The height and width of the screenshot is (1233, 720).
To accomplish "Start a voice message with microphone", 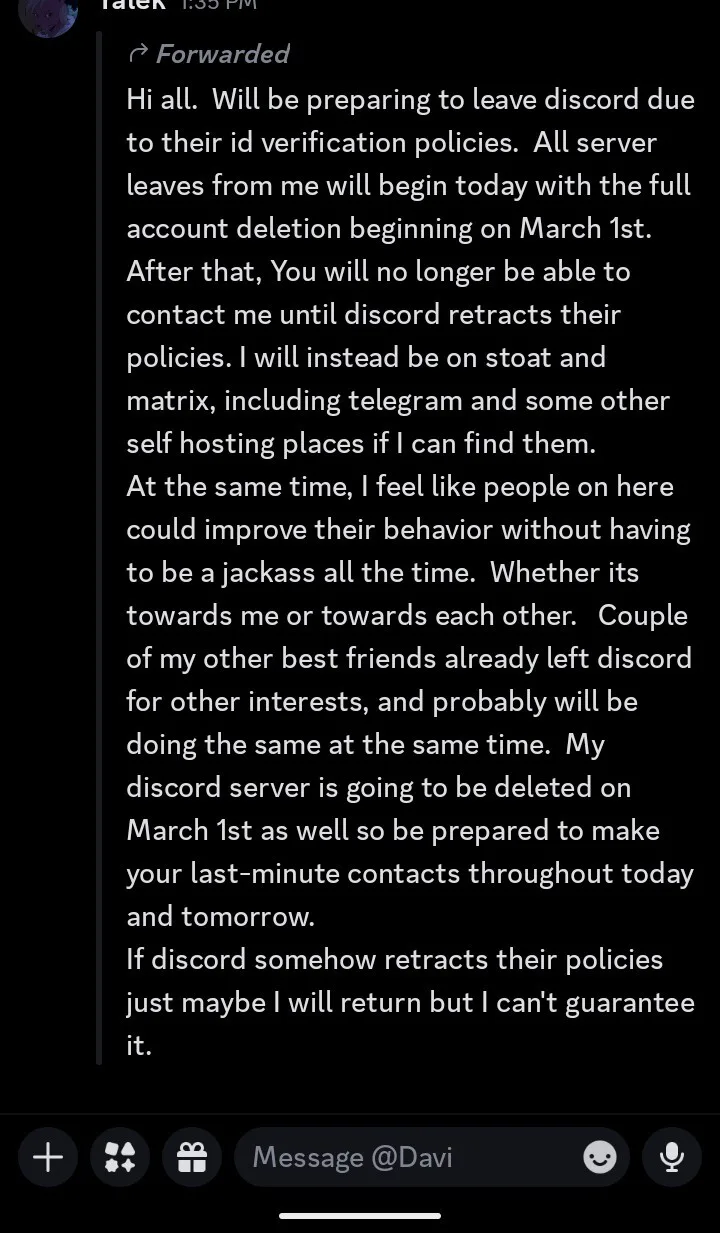I will point(672,1157).
